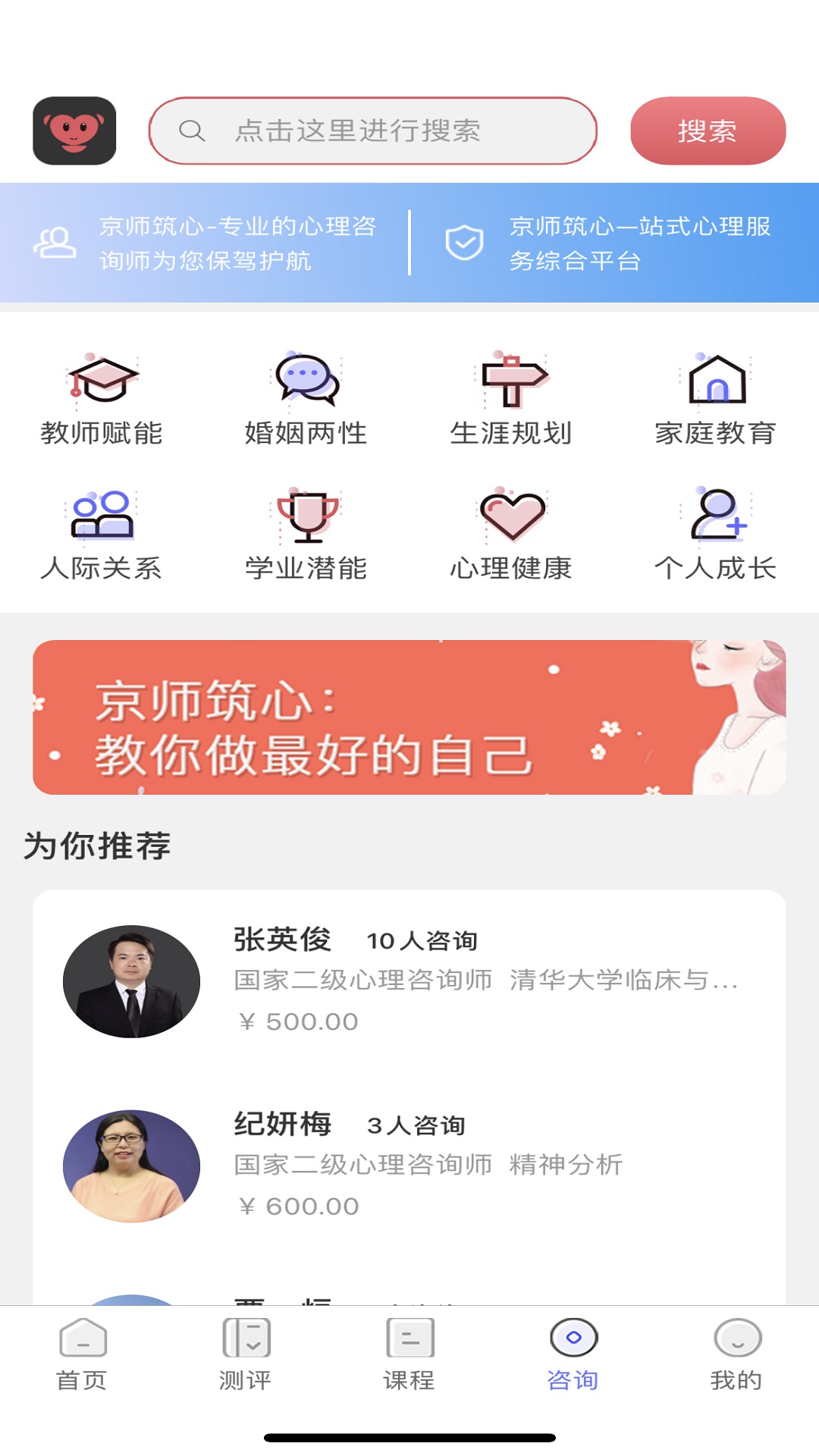Open the 个人成长 category
Viewport: 819px width, 1456px height.
click(x=716, y=534)
